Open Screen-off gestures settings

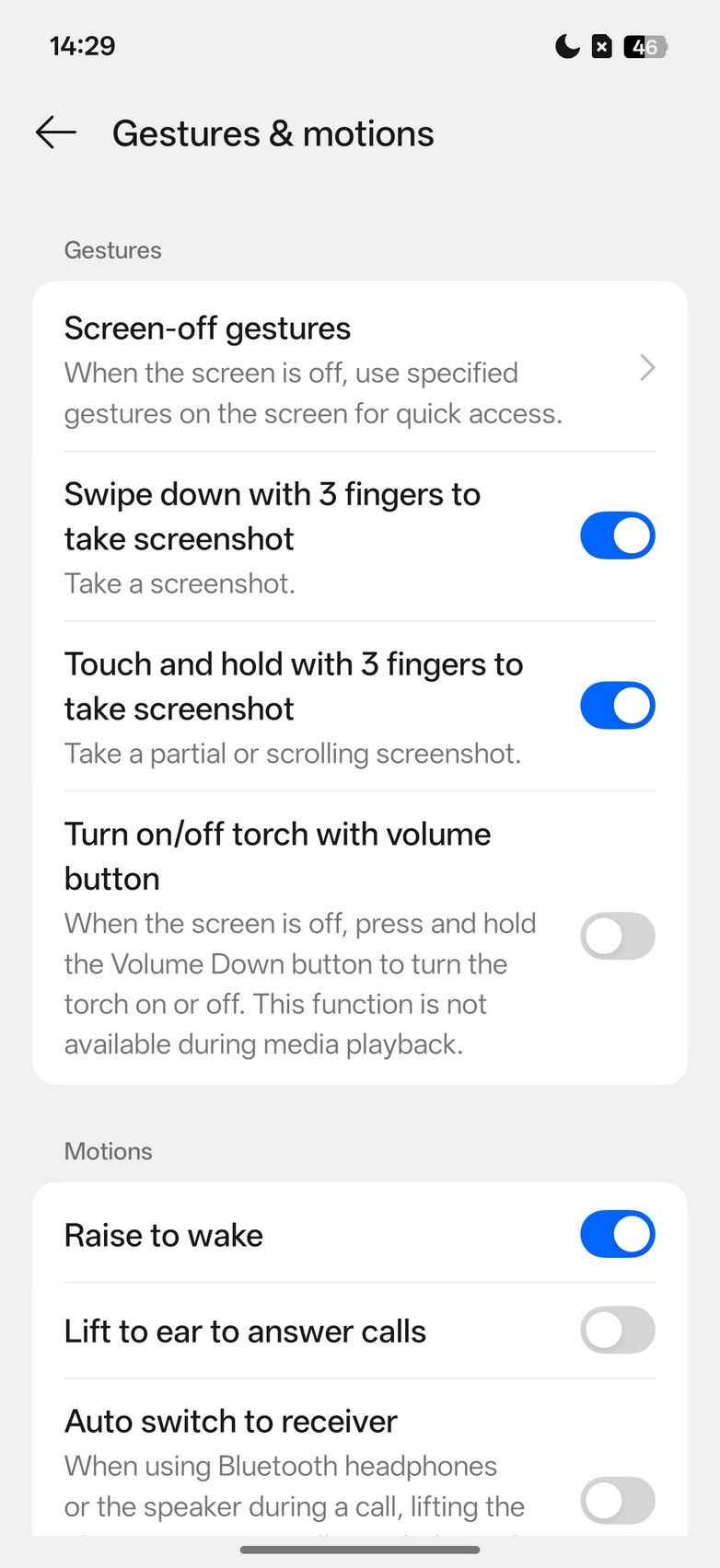359,369
